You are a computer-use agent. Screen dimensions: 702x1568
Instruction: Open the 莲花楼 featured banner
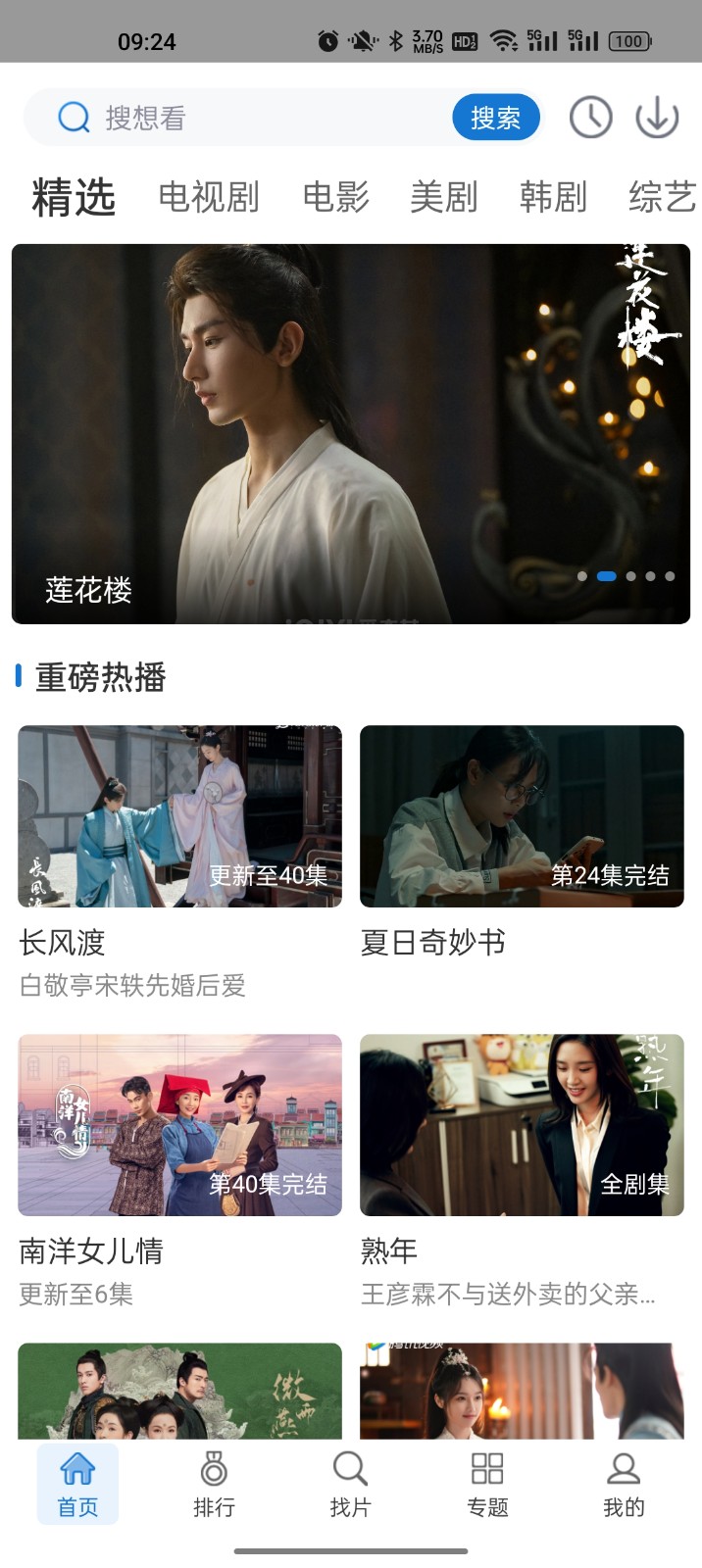(351, 433)
